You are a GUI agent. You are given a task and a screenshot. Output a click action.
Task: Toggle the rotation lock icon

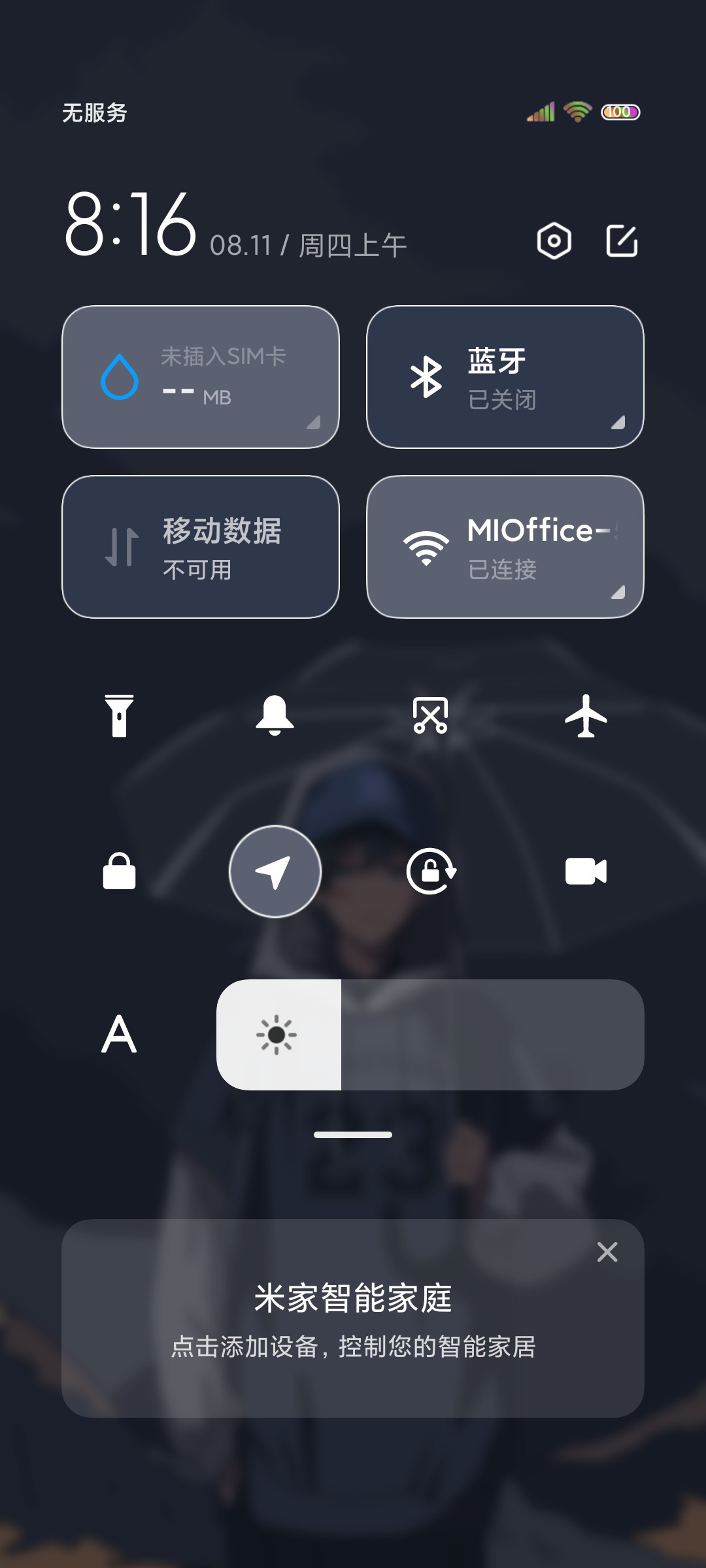(x=431, y=871)
